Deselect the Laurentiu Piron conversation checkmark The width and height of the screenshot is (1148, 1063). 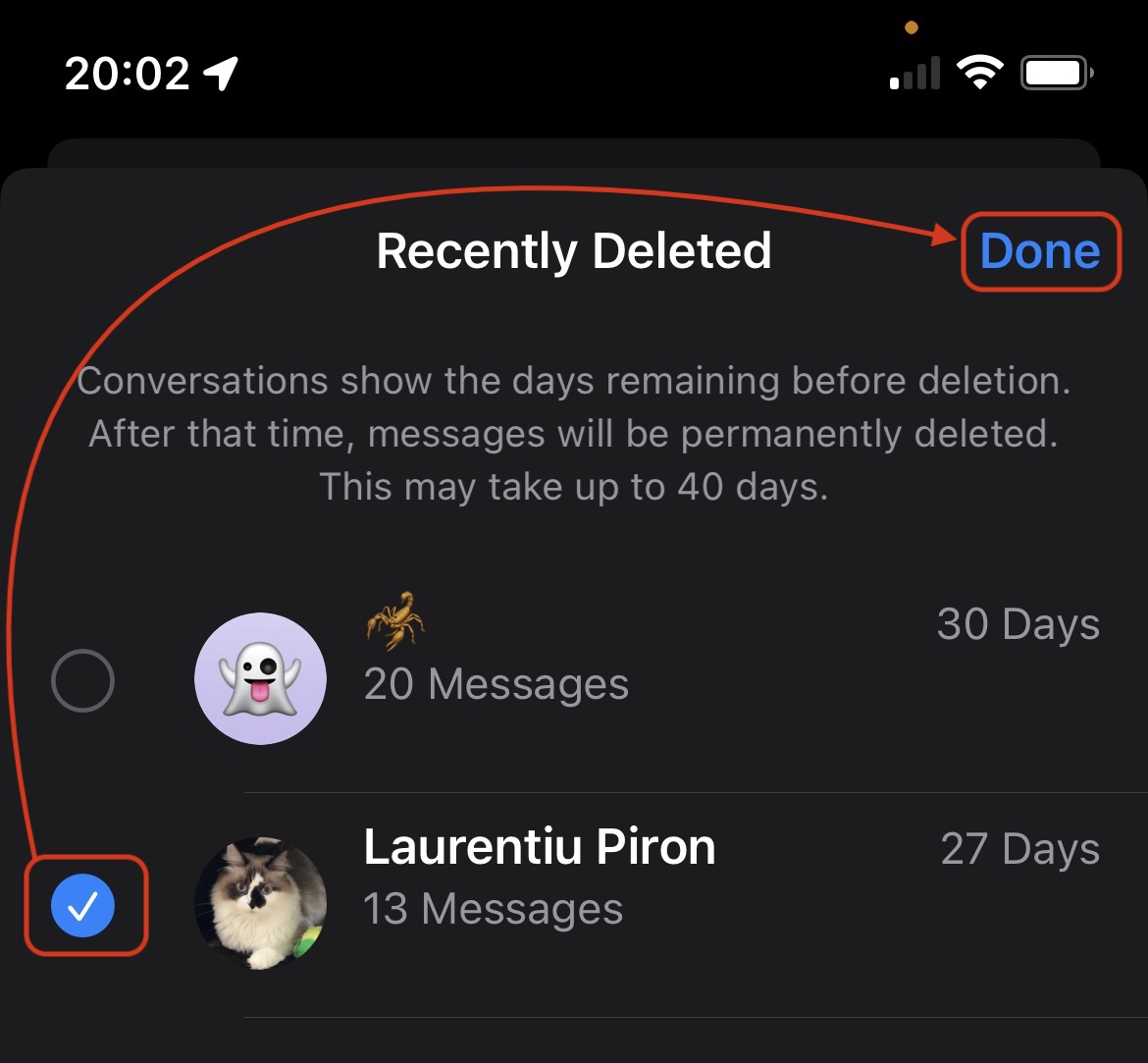(83, 905)
